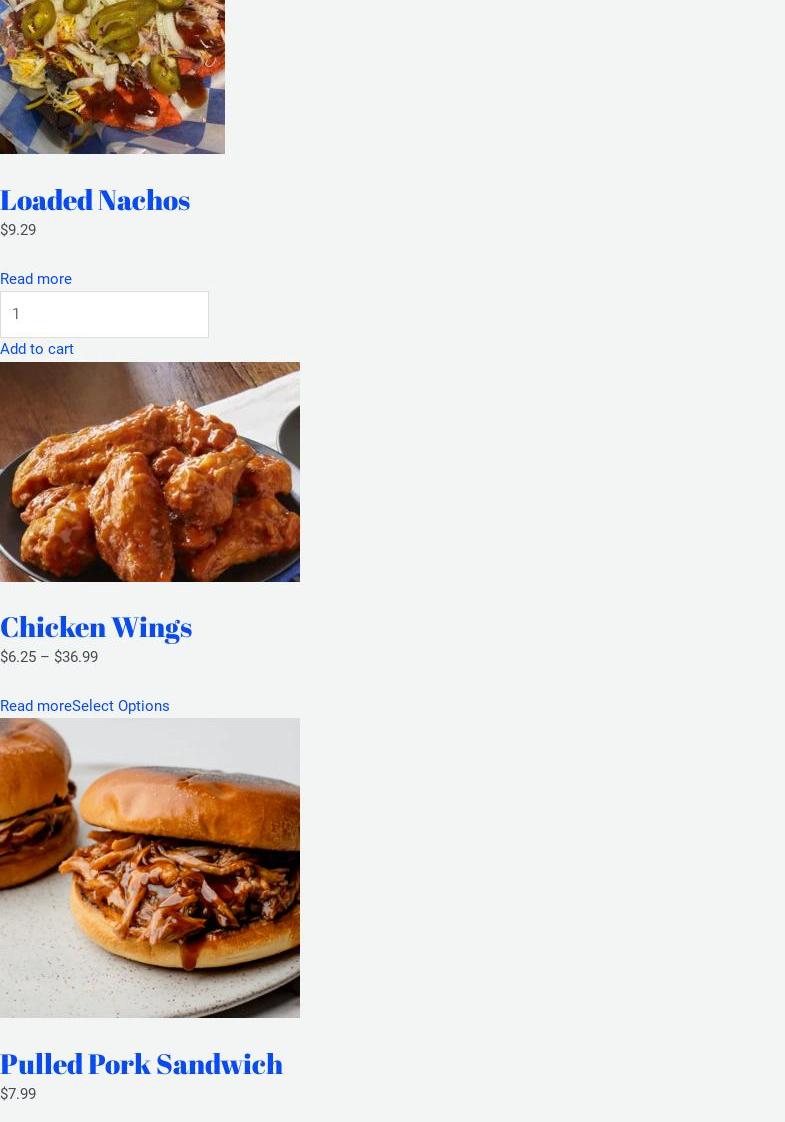
Task: Add Loaded Nachos to cart
Action: click(x=37, y=349)
